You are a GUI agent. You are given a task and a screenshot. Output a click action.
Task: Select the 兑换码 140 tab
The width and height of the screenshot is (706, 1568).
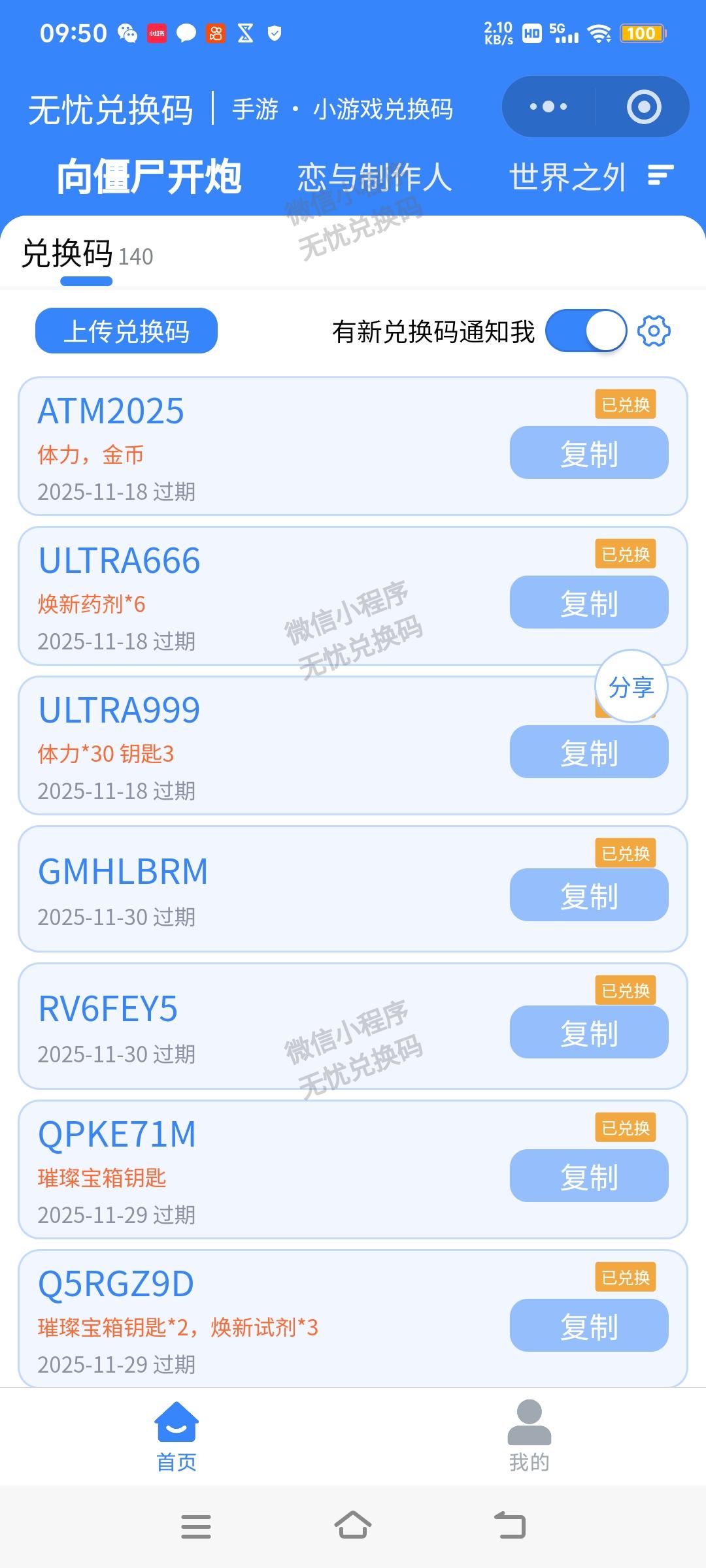pos(85,256)
